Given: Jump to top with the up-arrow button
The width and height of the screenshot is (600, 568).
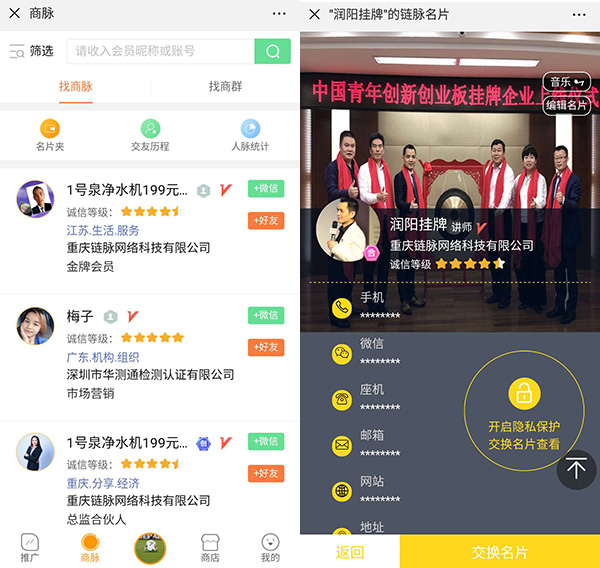Looking at the screenshot, I should coord(576,469).
